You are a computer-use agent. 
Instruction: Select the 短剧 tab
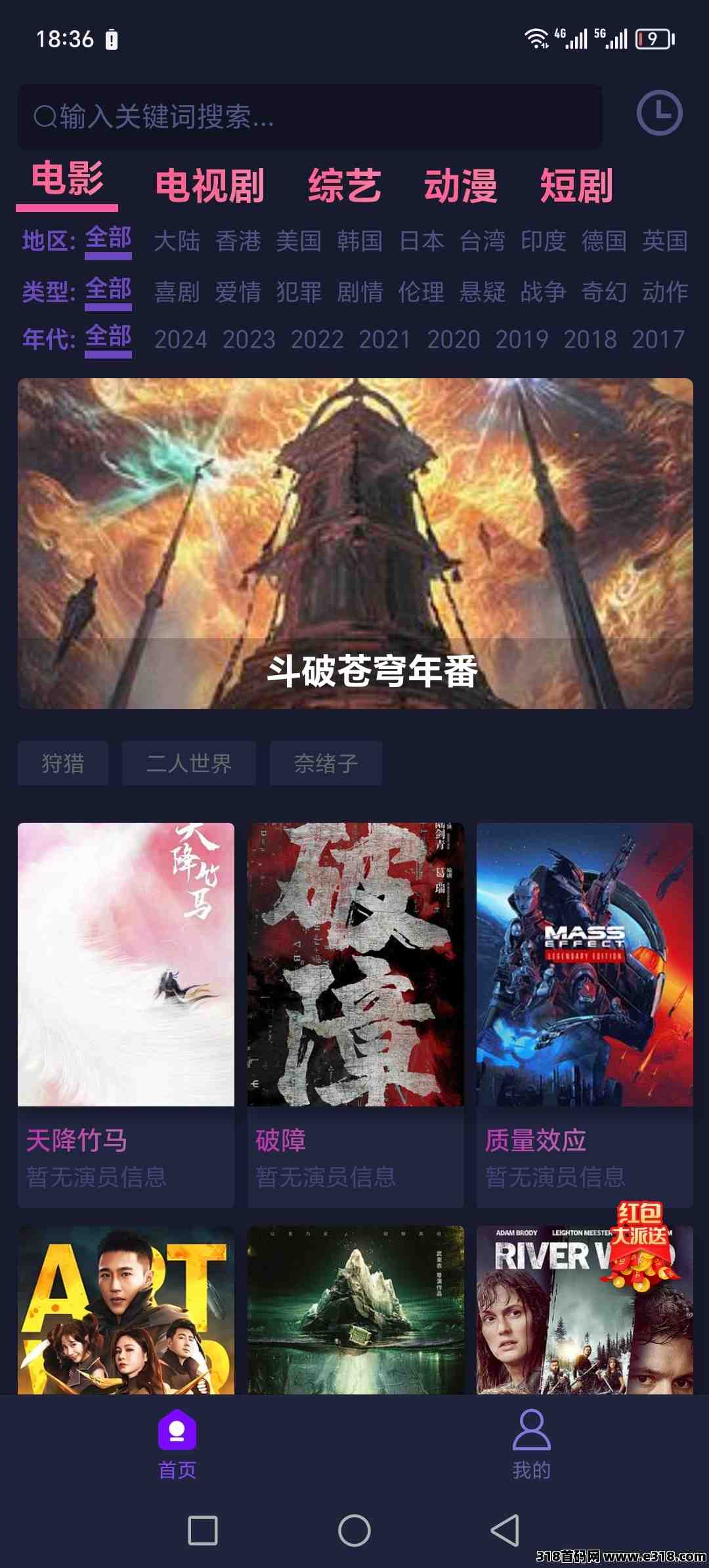576,186
